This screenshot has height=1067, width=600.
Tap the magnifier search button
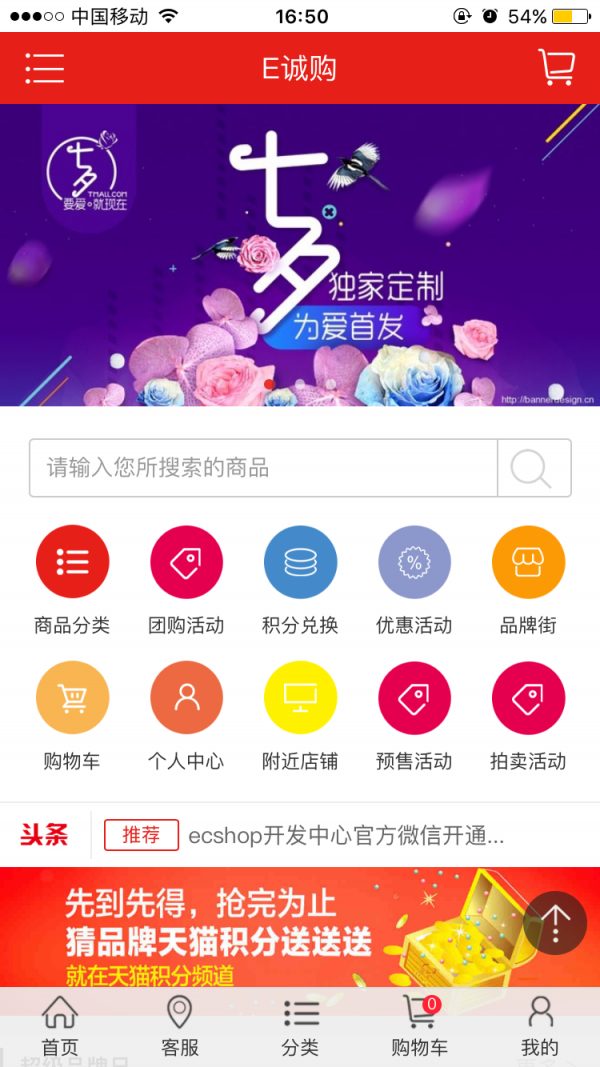[x=534, y=467]
